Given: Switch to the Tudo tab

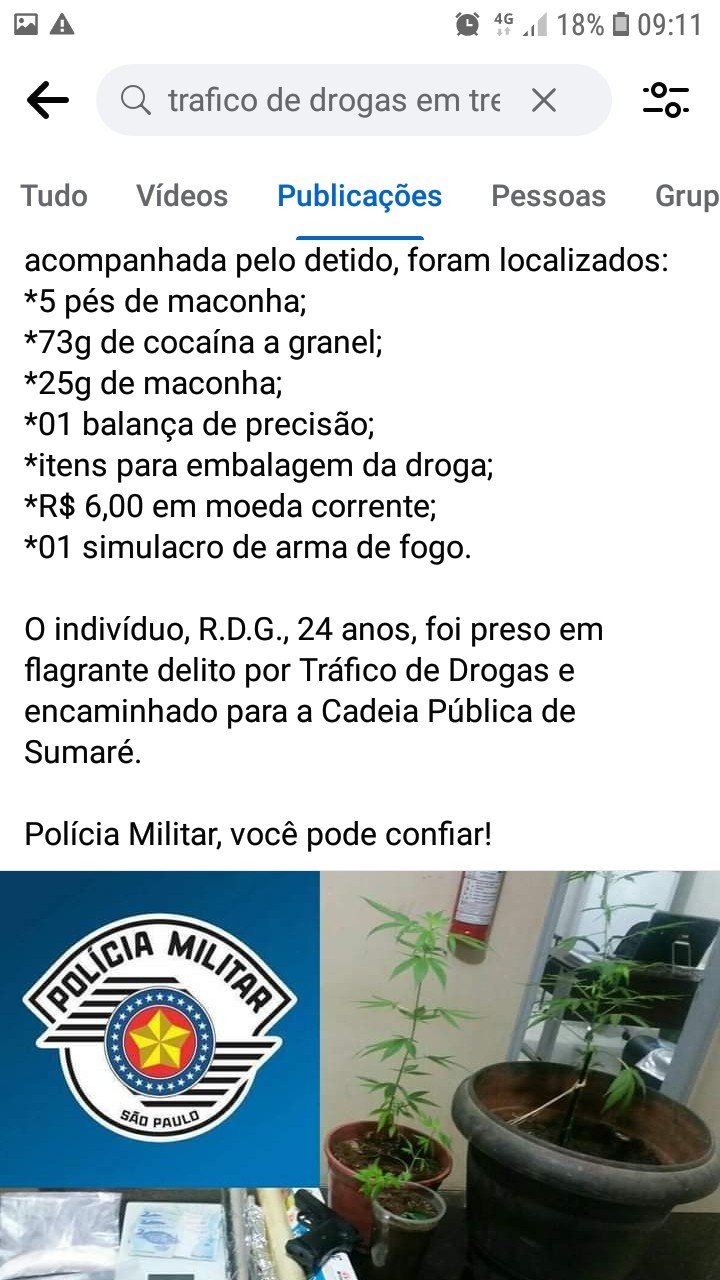Looking at the screenshot, I should [x=54, y=196].
